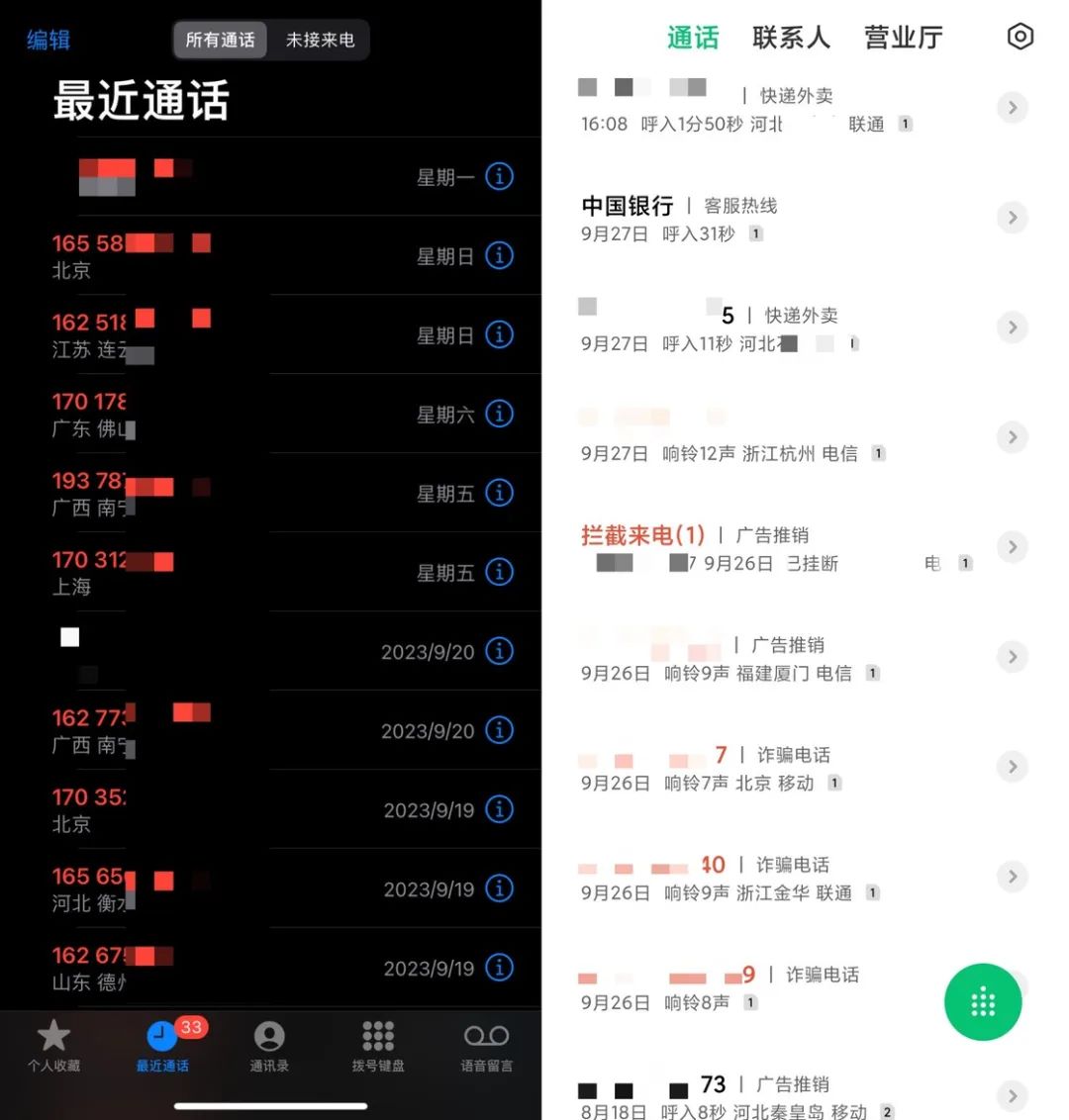Switch to the 联系人 tab
Image resolution: width=1069 pixels, height=1120 pixels.
click(790, 38)
